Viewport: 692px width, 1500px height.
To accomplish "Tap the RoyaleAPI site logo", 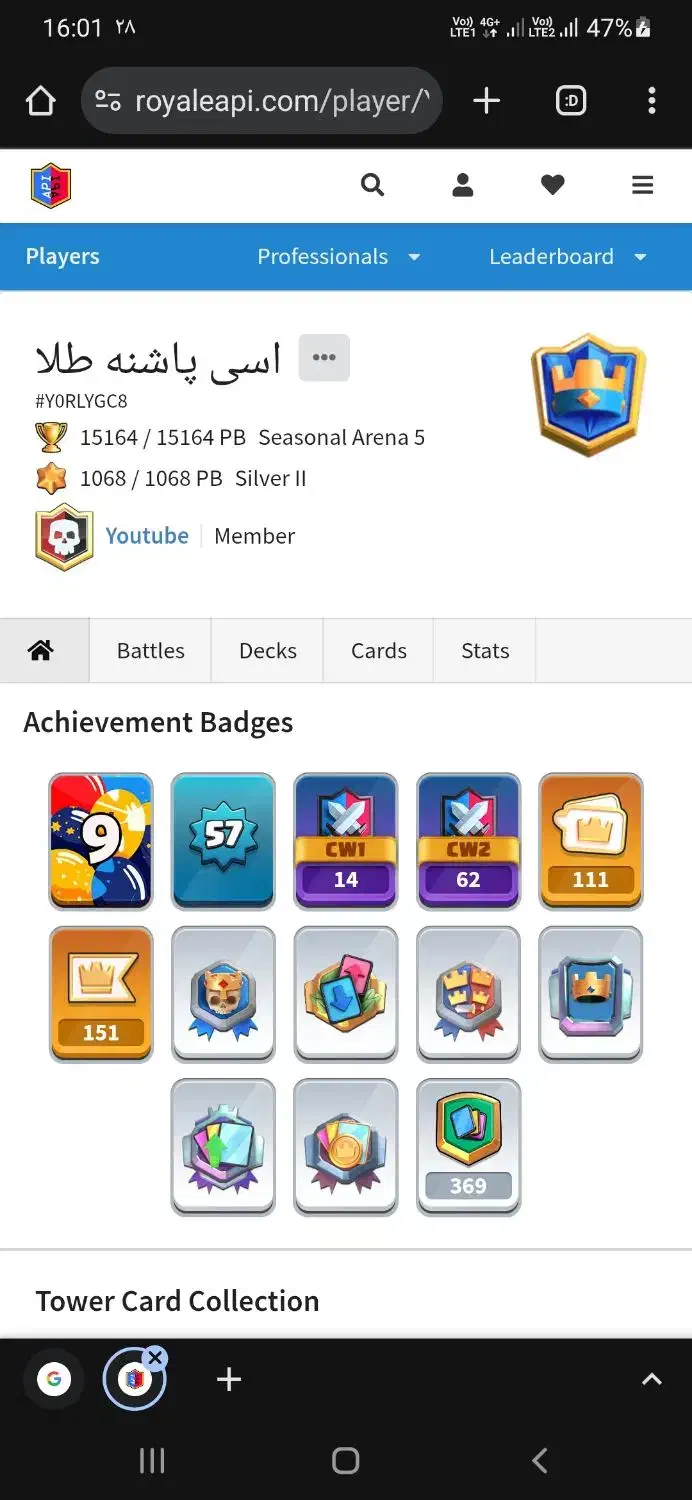I will [x=51, y=186].
